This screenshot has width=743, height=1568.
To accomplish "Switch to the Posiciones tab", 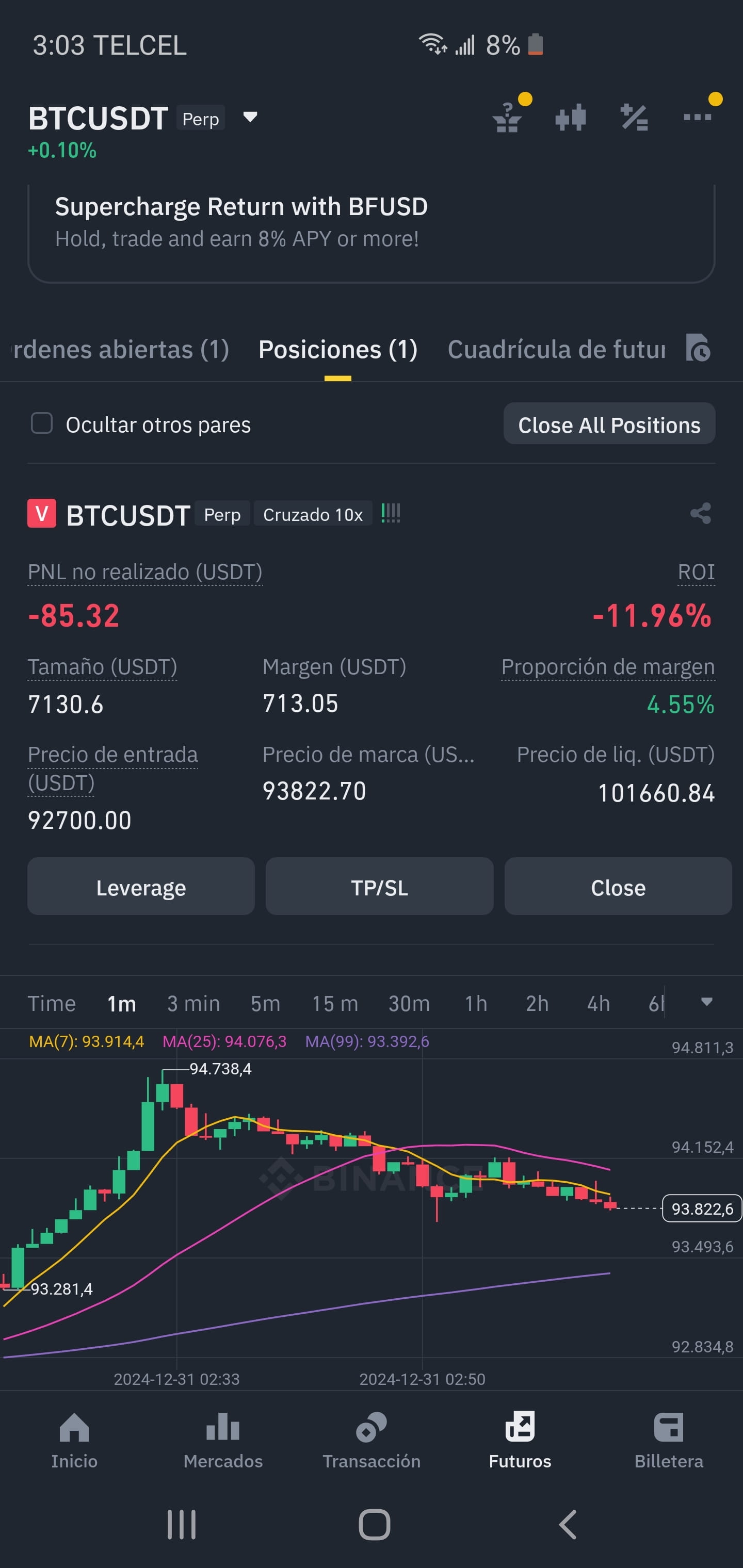I will 337,349.
